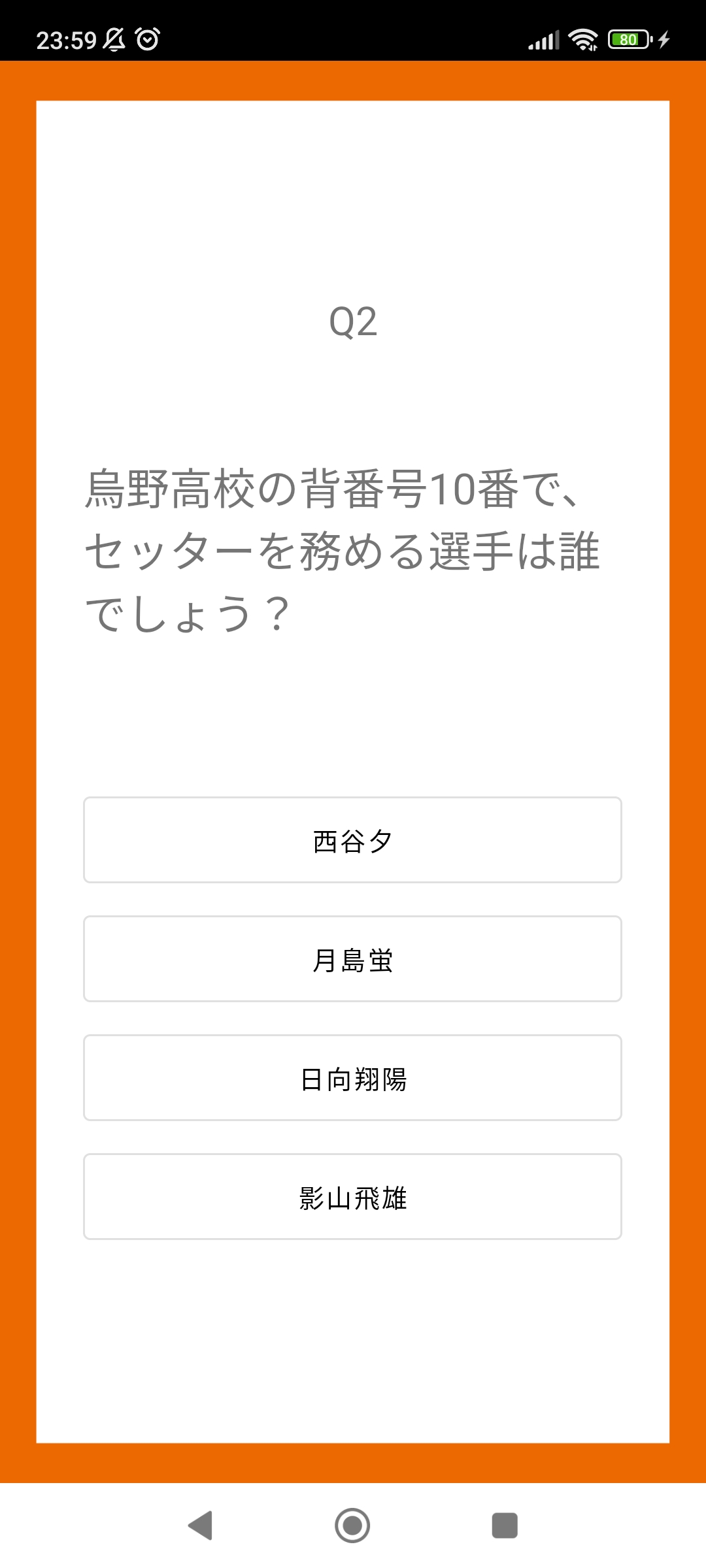Screen dimensions: 706x1568
Task: Answer with 影山飛雄
Action: (352, 1196)
